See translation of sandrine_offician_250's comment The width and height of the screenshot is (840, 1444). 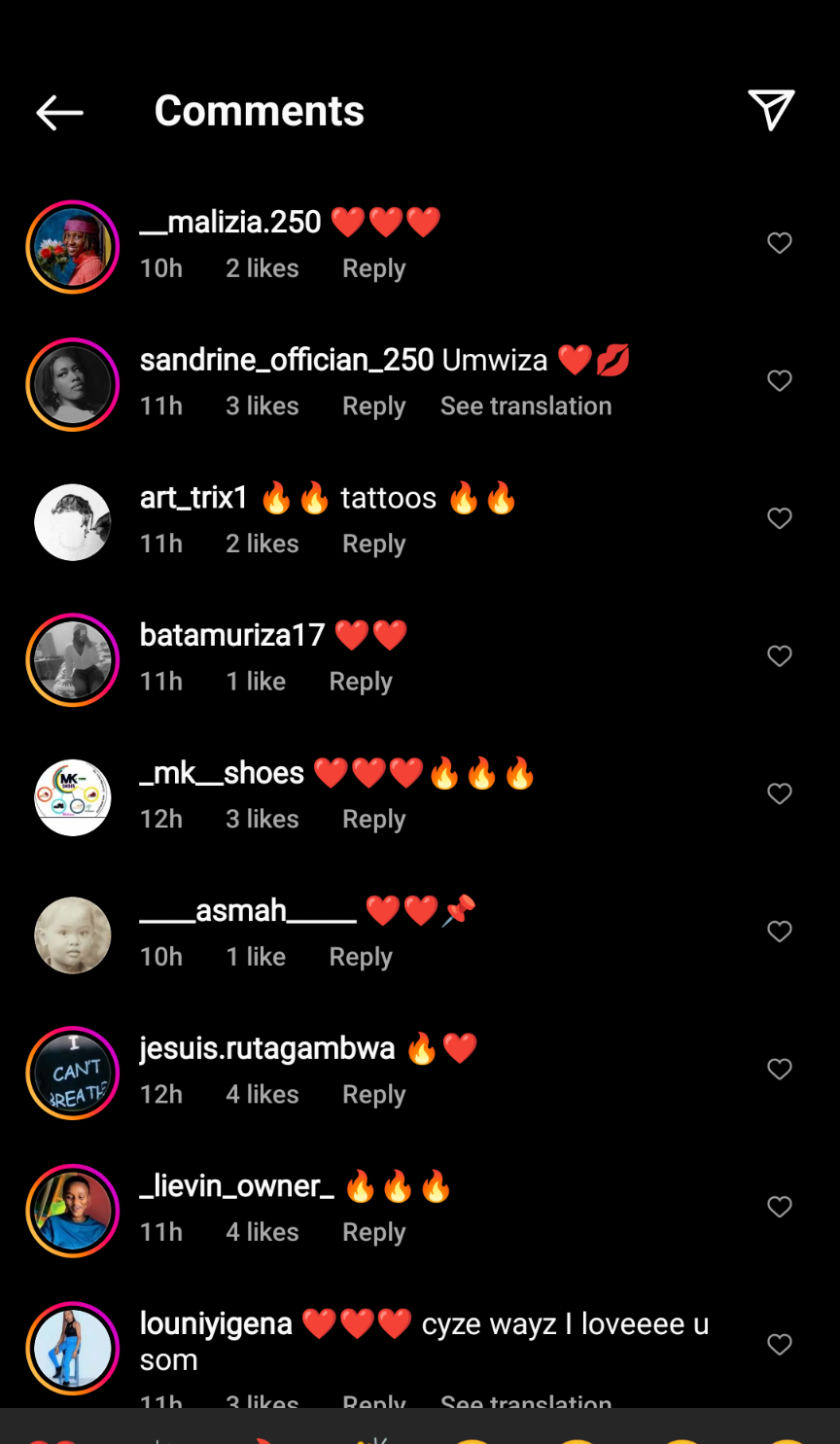[x=526, y=406]
